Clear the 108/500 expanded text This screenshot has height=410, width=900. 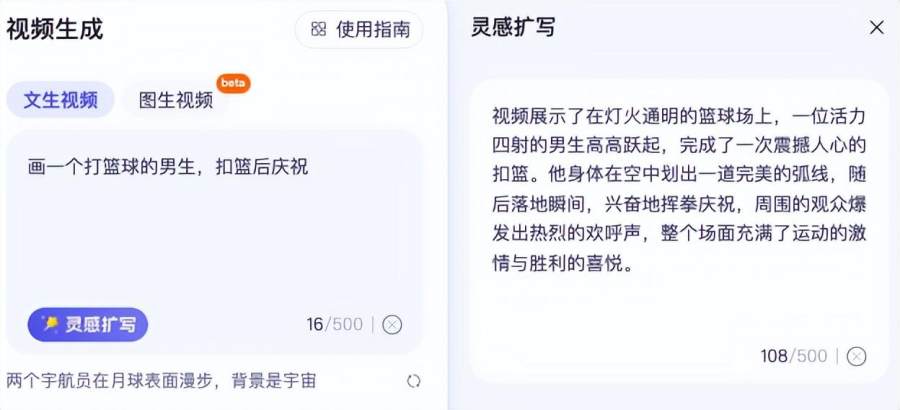click(856, 356)
